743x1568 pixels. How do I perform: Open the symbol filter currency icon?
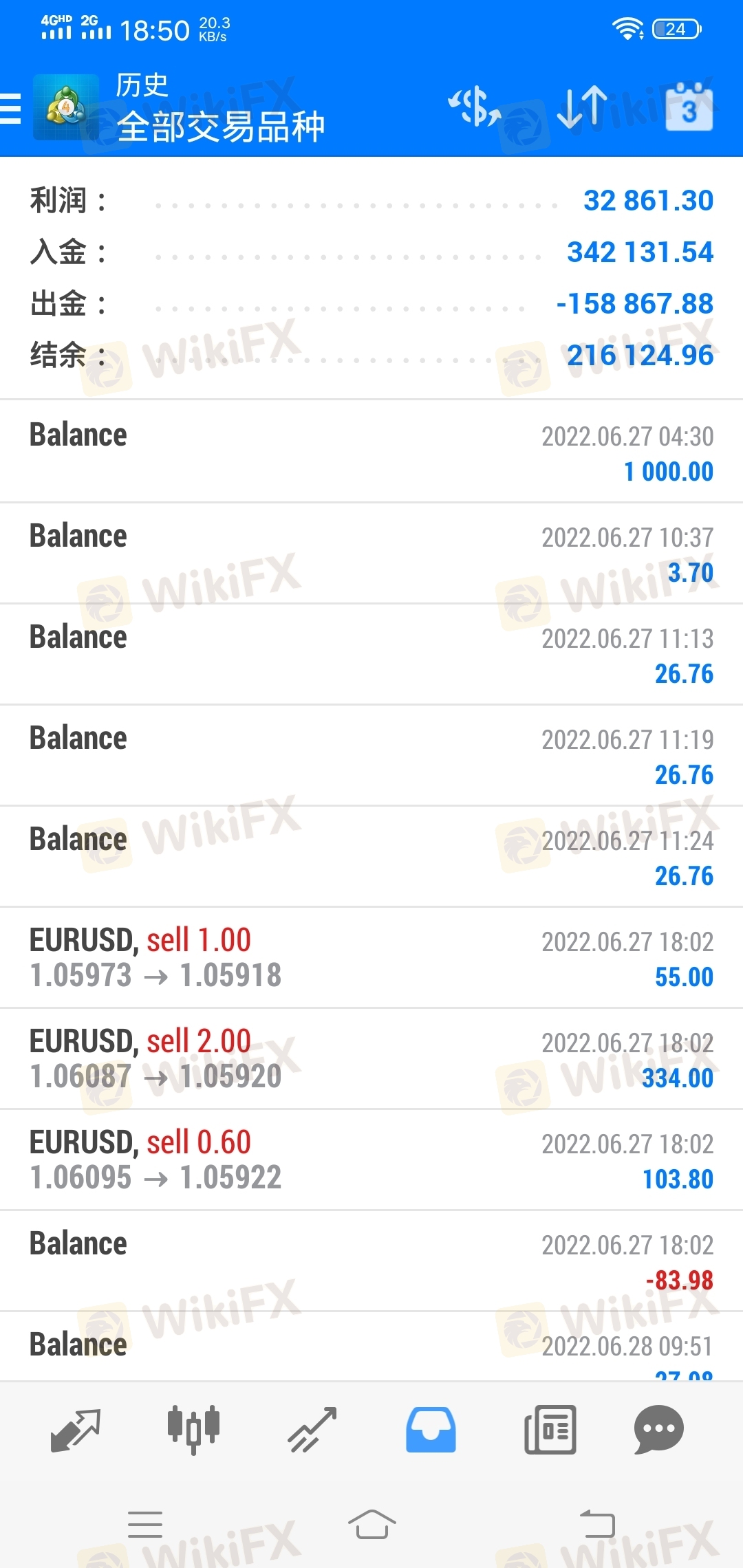pyautogui.click(x=474, y=108)
